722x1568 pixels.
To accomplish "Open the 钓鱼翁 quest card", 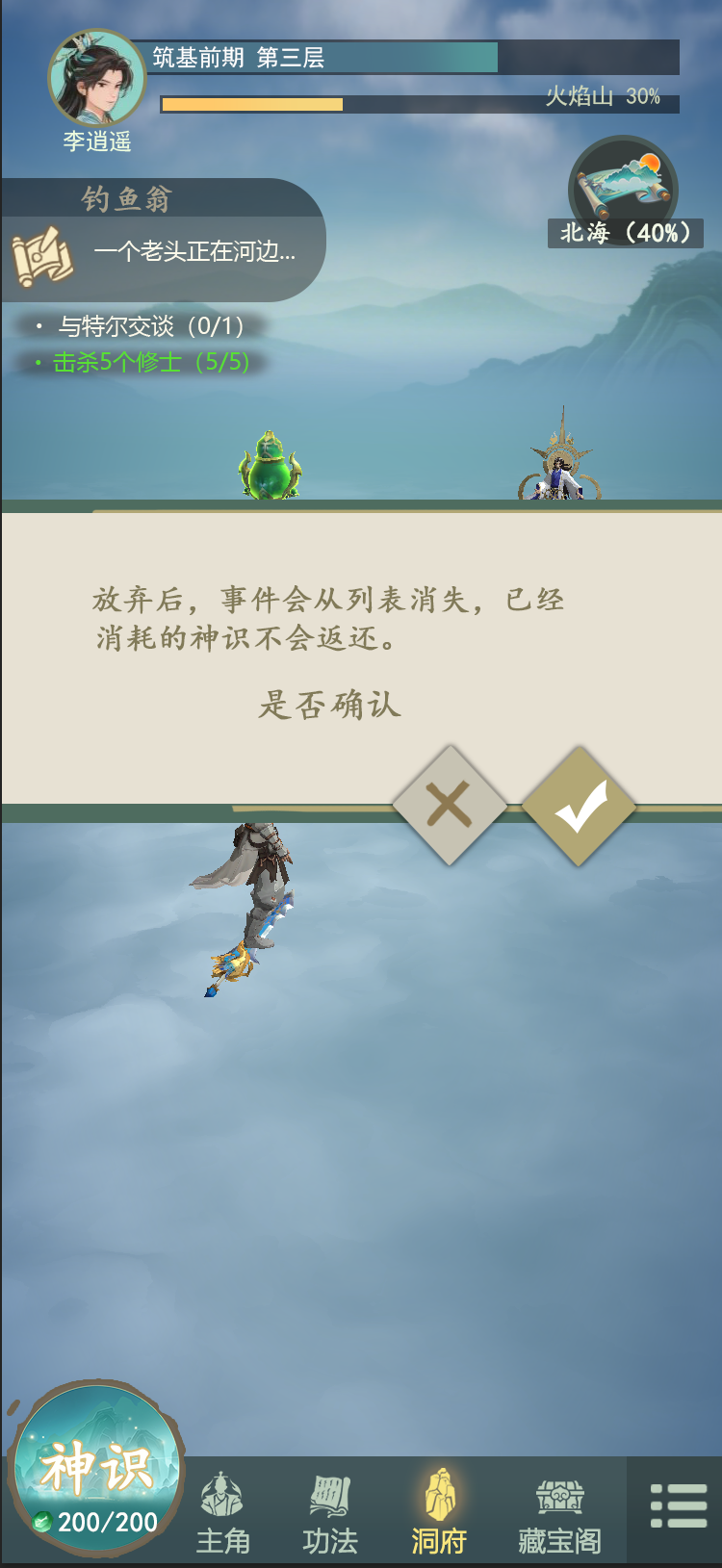I will [164, 241].
